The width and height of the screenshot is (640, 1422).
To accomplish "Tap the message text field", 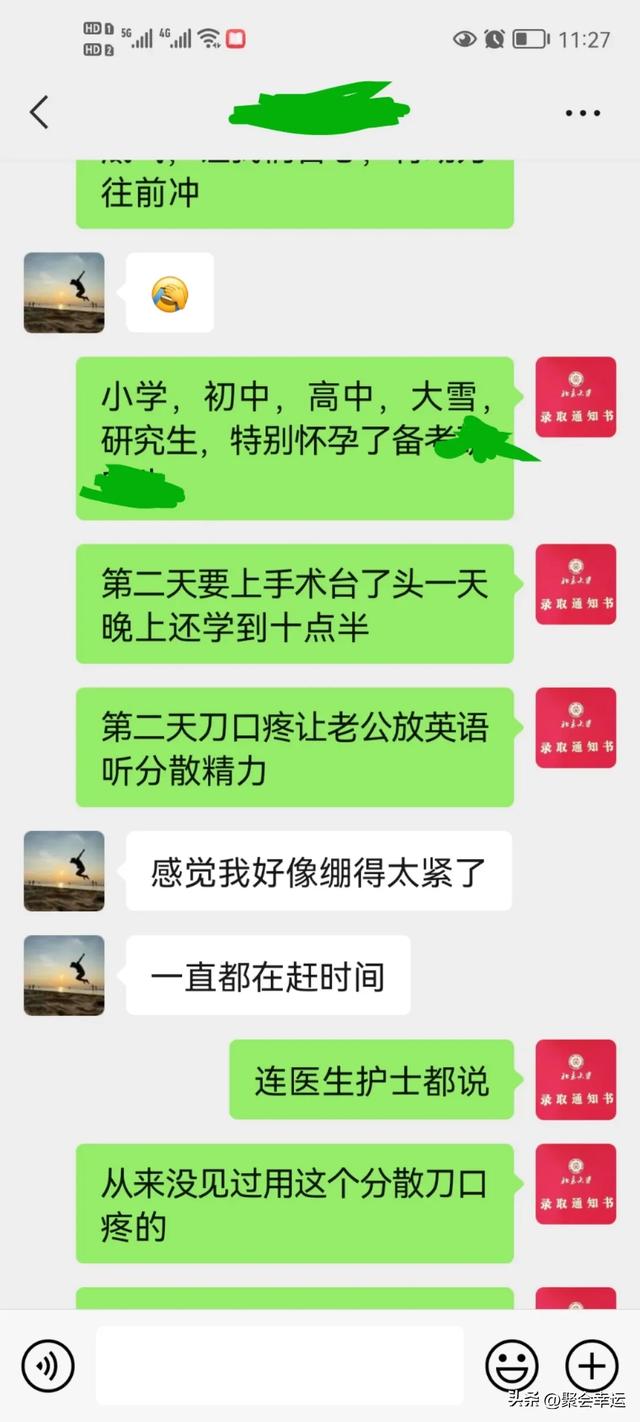I will 280,1365.
